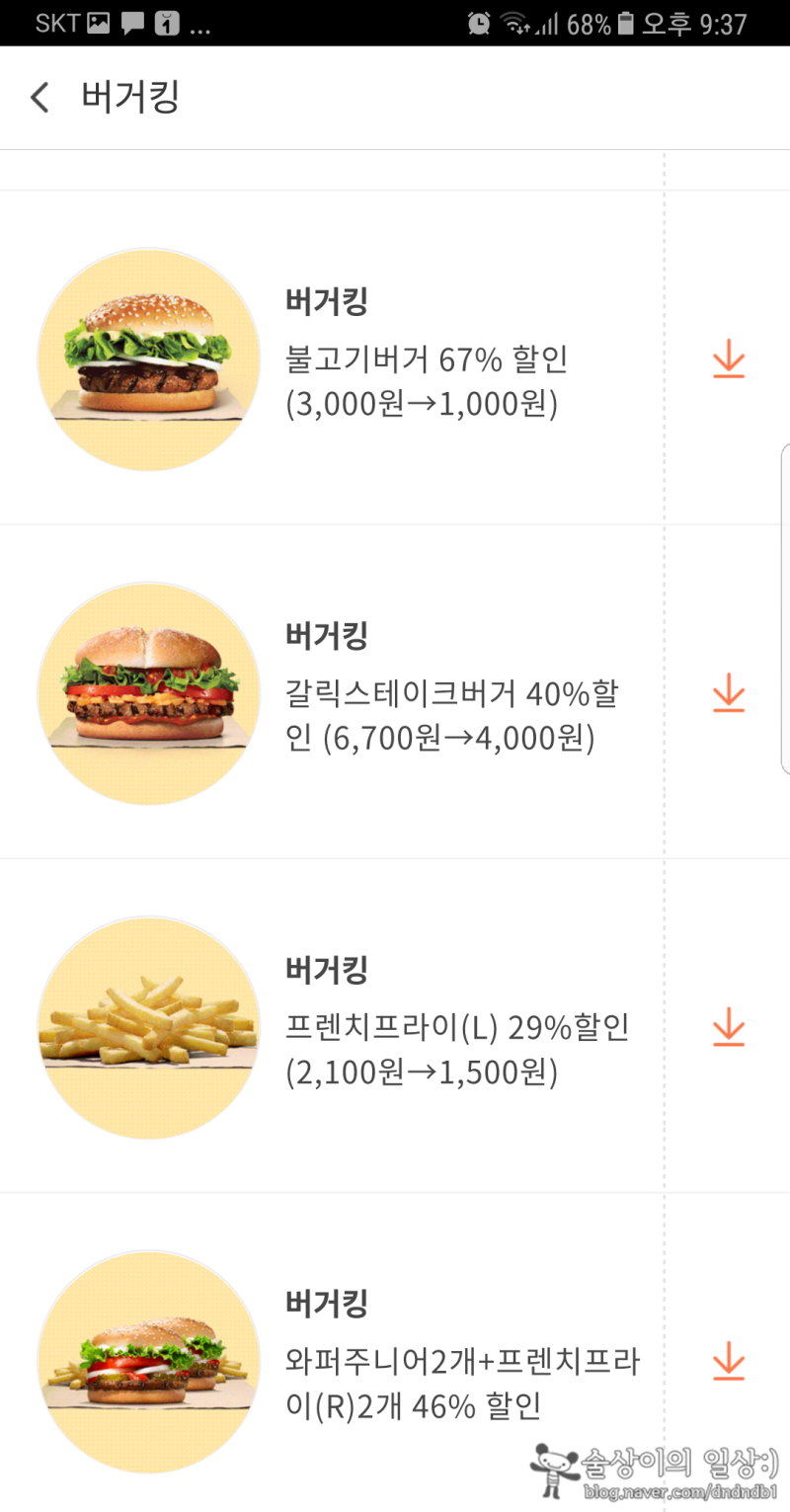Tap the gallery notification icon
Viewport: 790px width, 1512px height.
coord(96,22)
